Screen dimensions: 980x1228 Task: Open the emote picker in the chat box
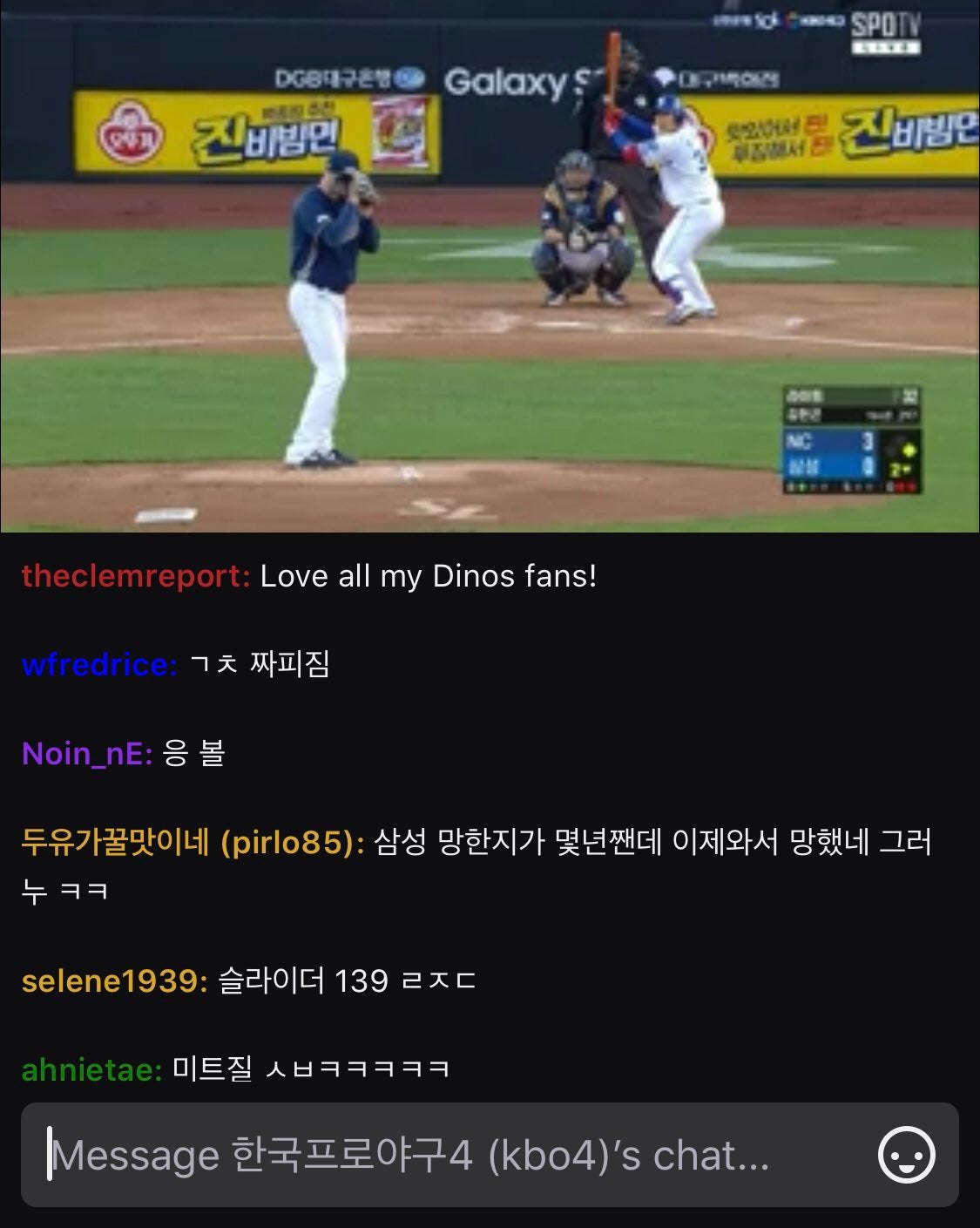click(x=906, y=1155)
